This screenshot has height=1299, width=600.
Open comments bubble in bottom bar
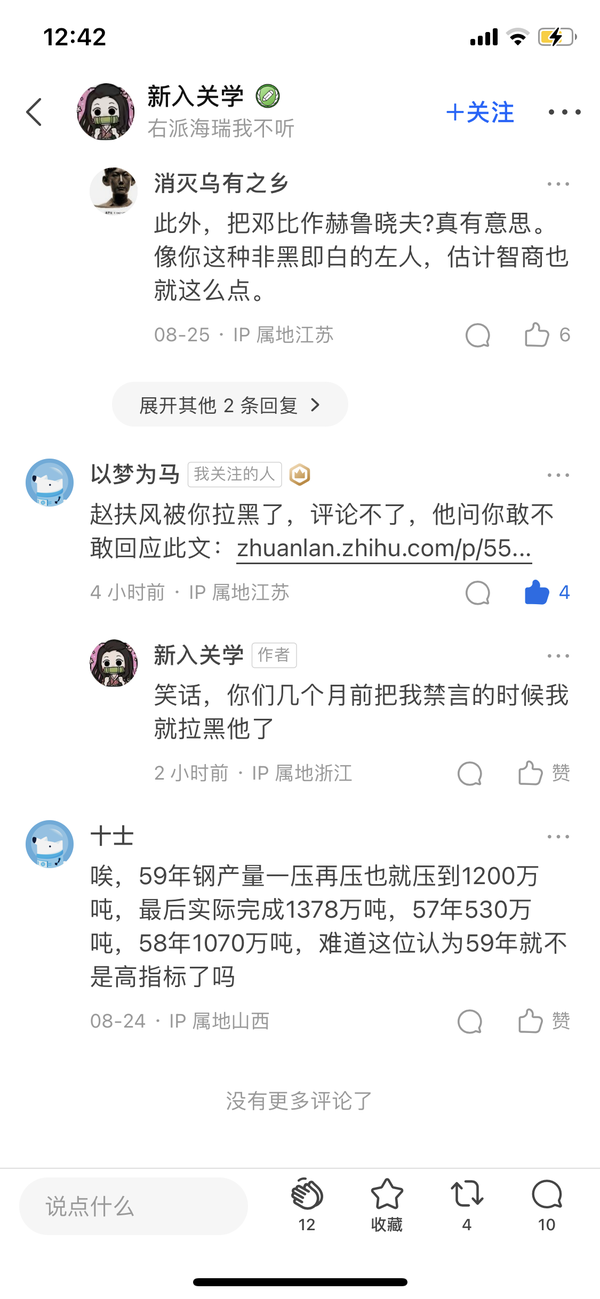pyautogui.click(x=547, y=1204)
